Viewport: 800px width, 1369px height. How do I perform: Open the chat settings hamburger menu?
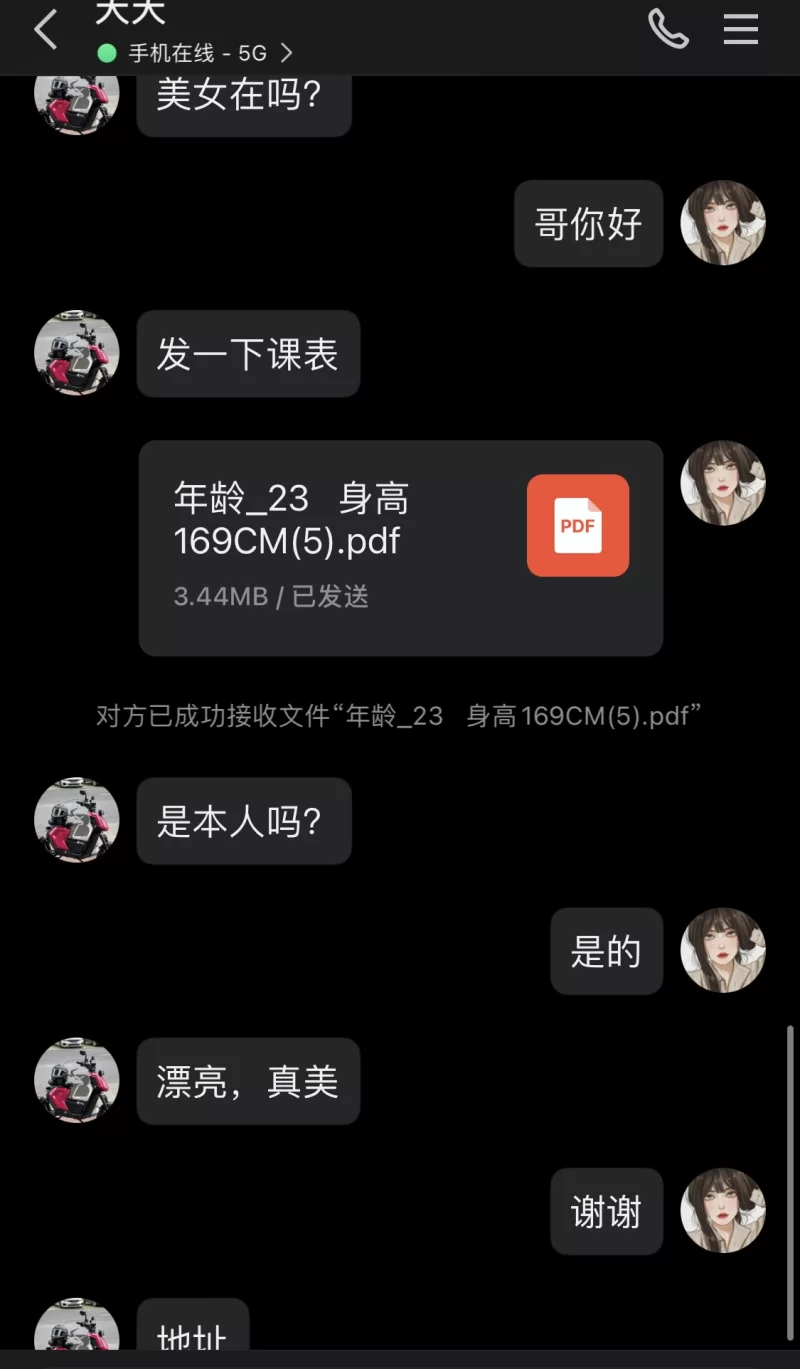[x=741, y=29]
